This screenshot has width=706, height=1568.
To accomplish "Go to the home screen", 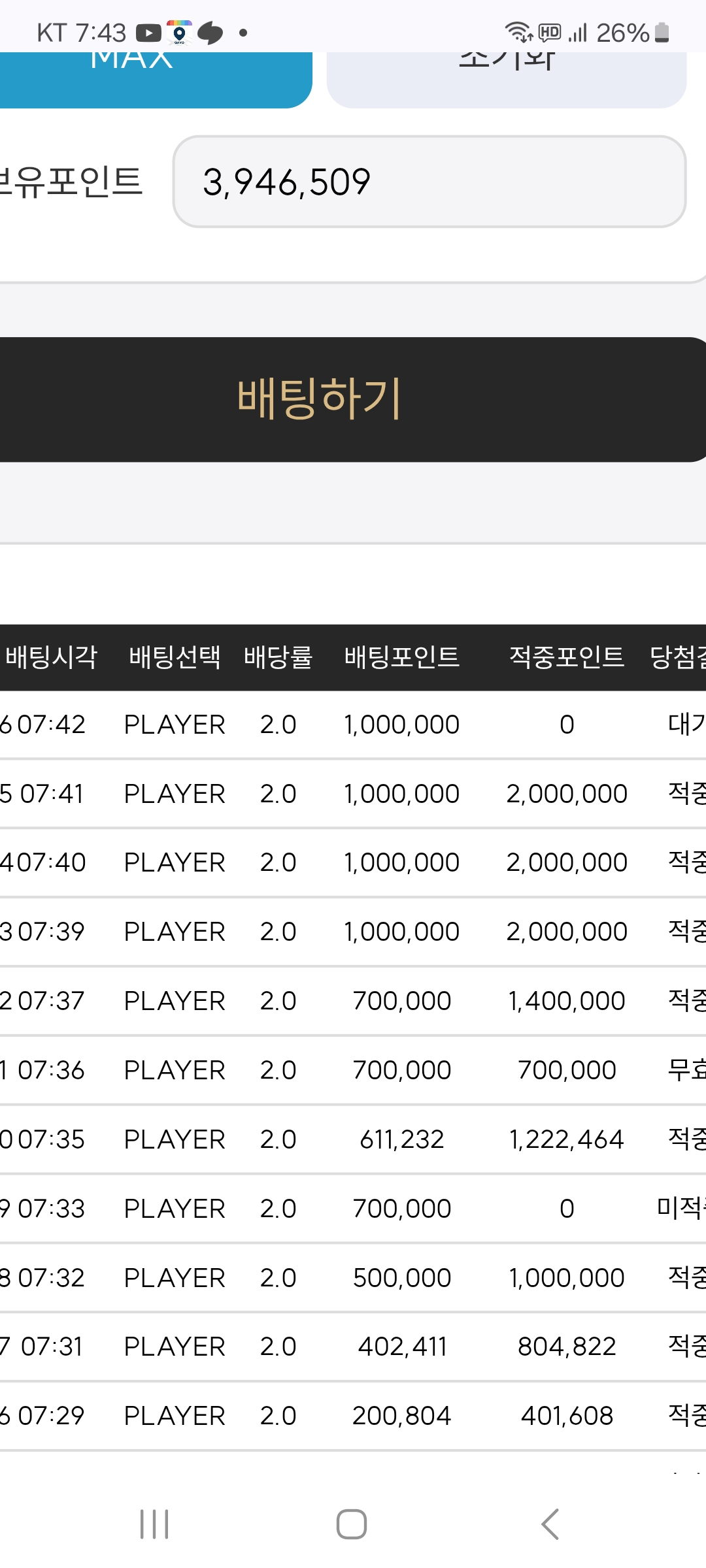I will click(352, 1524).
